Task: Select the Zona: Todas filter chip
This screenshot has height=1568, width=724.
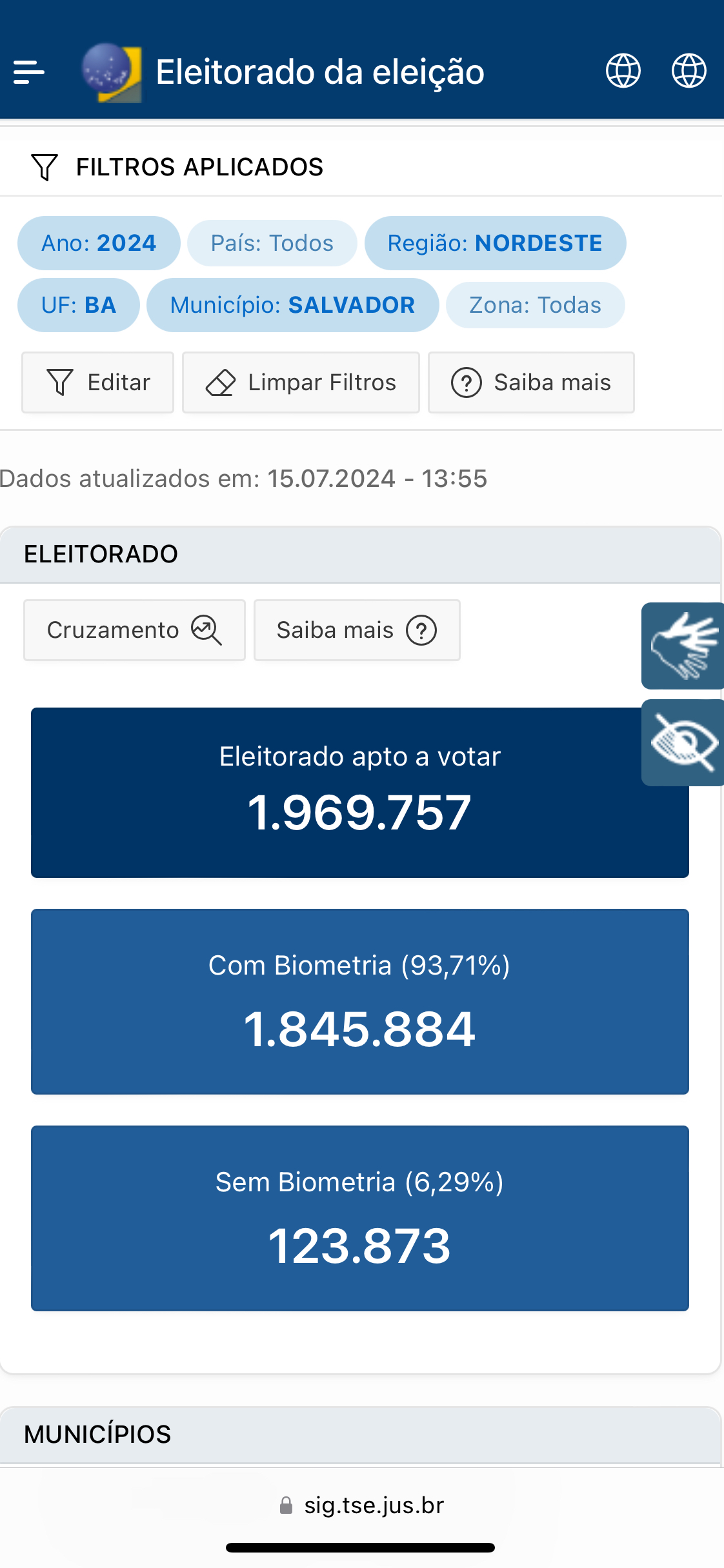Action: tap(535, 305)
